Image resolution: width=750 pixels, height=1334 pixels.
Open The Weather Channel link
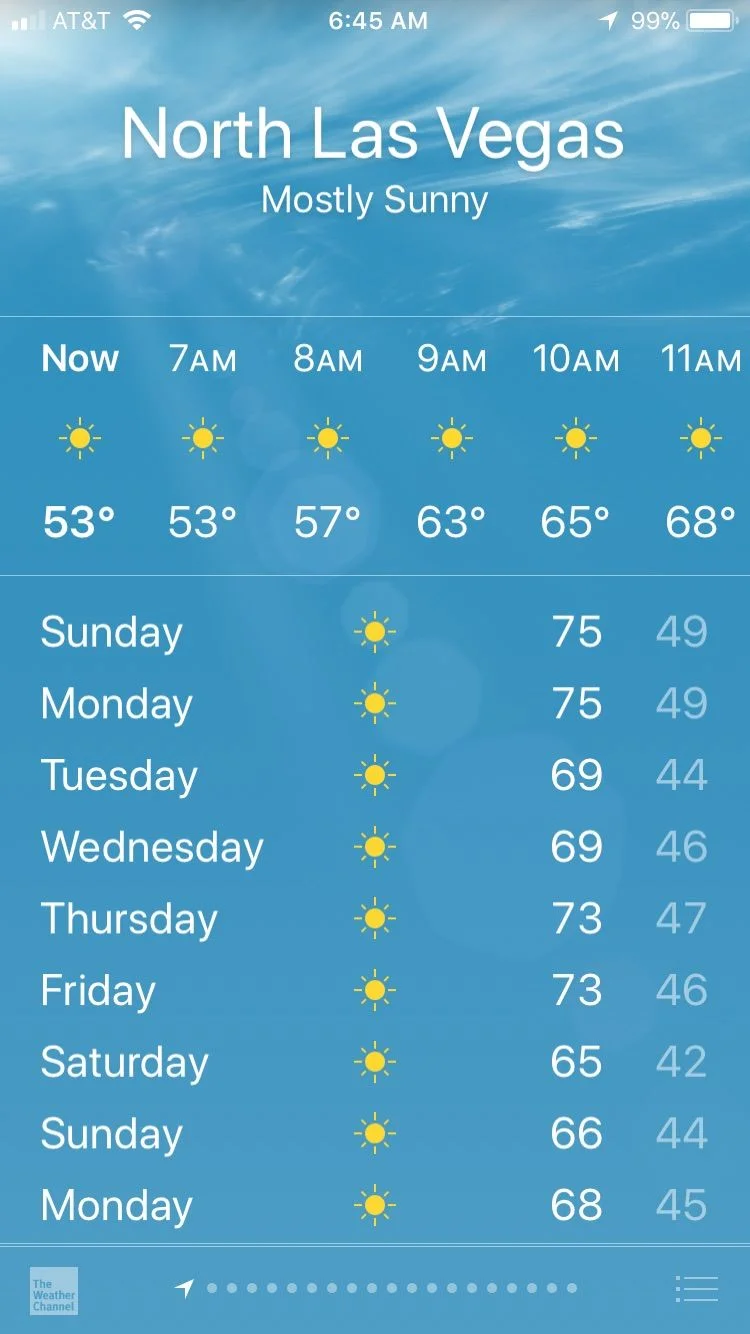tap(54, 1290)
